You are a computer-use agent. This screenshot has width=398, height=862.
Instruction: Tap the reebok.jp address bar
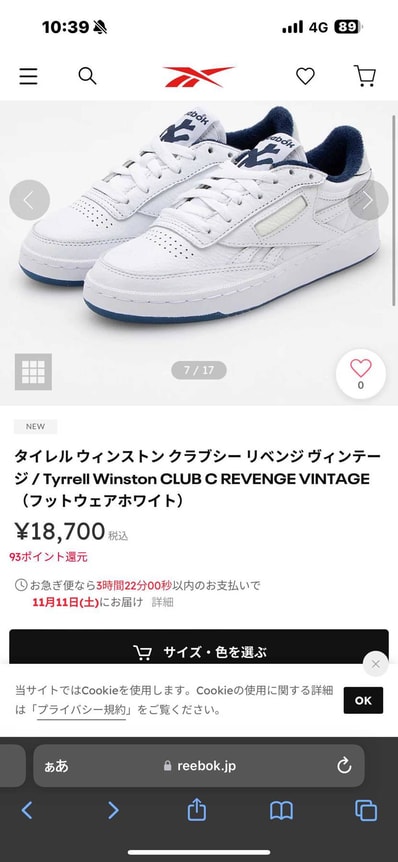point(199,766)
